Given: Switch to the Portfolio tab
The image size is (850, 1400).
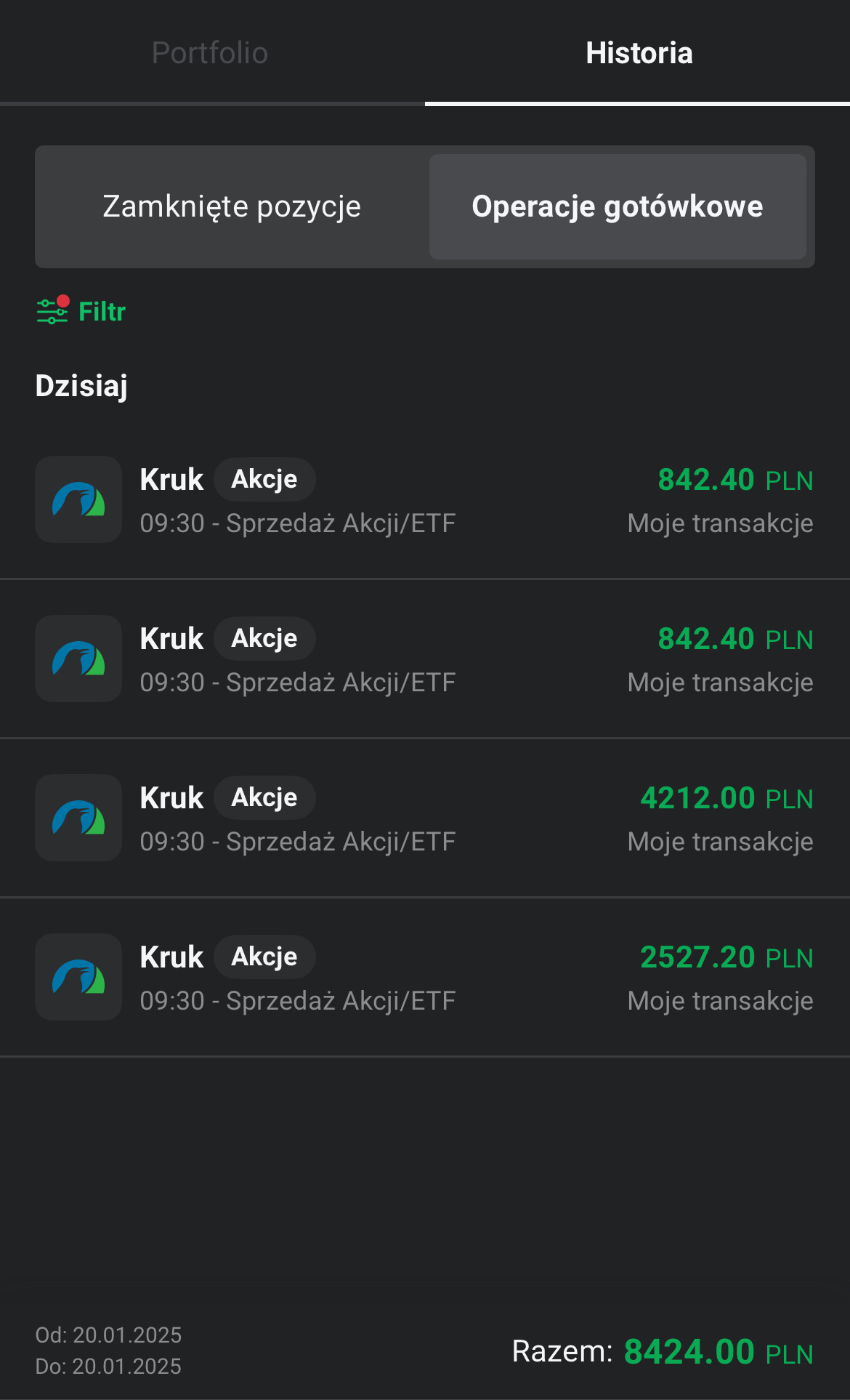Looking at the screenshot, I should pyautogui.click(x=210, y=53).
